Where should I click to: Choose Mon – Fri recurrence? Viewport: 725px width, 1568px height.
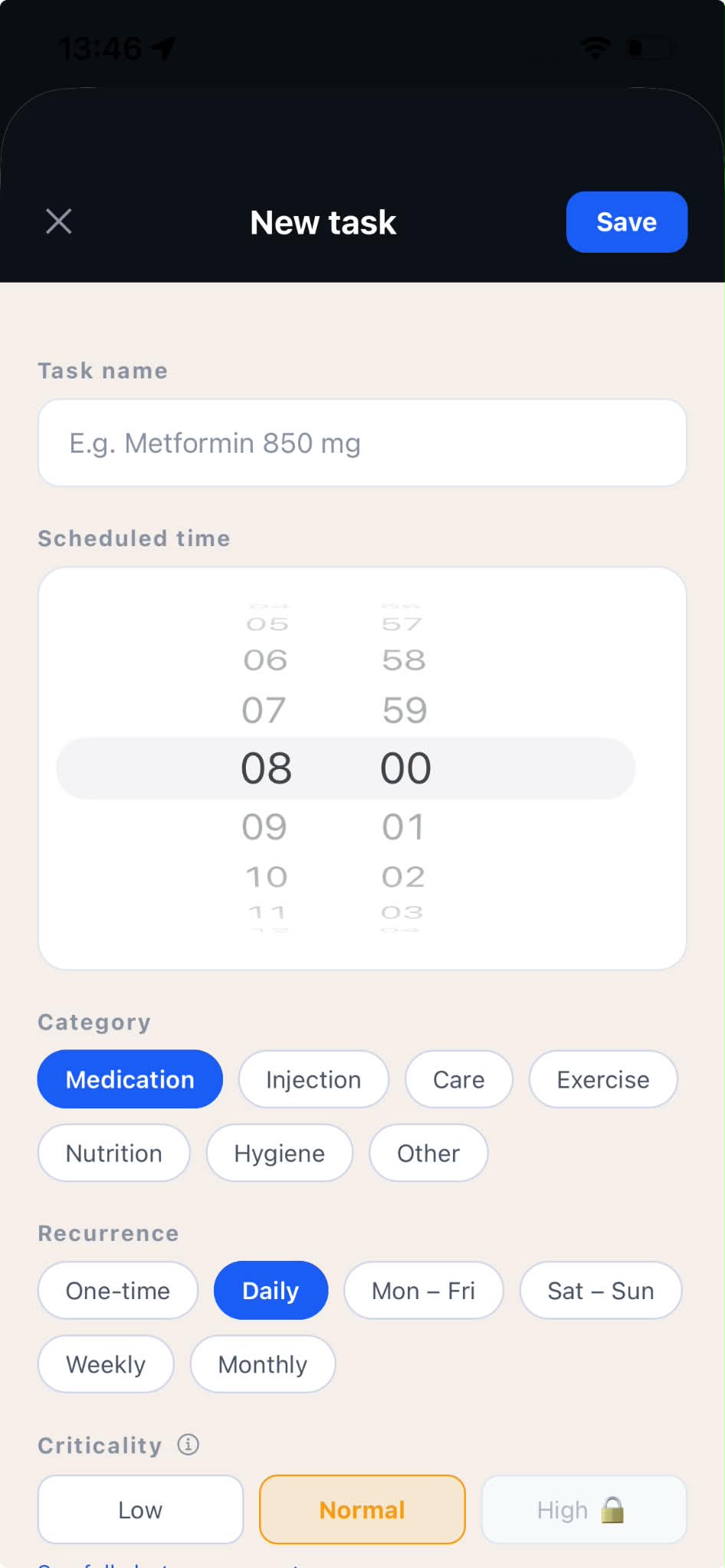click(x=424, y=1291)
